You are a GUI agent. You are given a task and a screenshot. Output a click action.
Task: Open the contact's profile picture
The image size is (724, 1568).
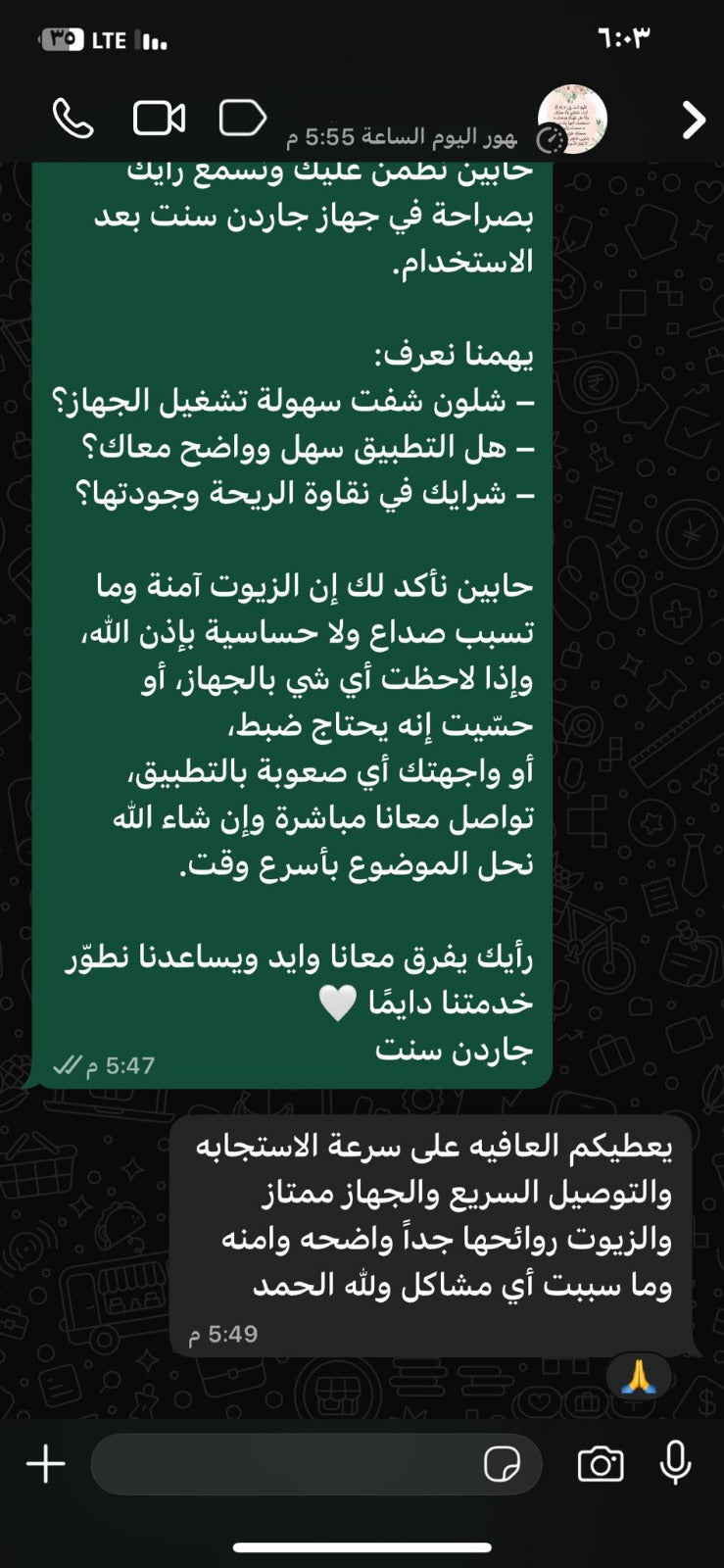[x=572, y=120]
